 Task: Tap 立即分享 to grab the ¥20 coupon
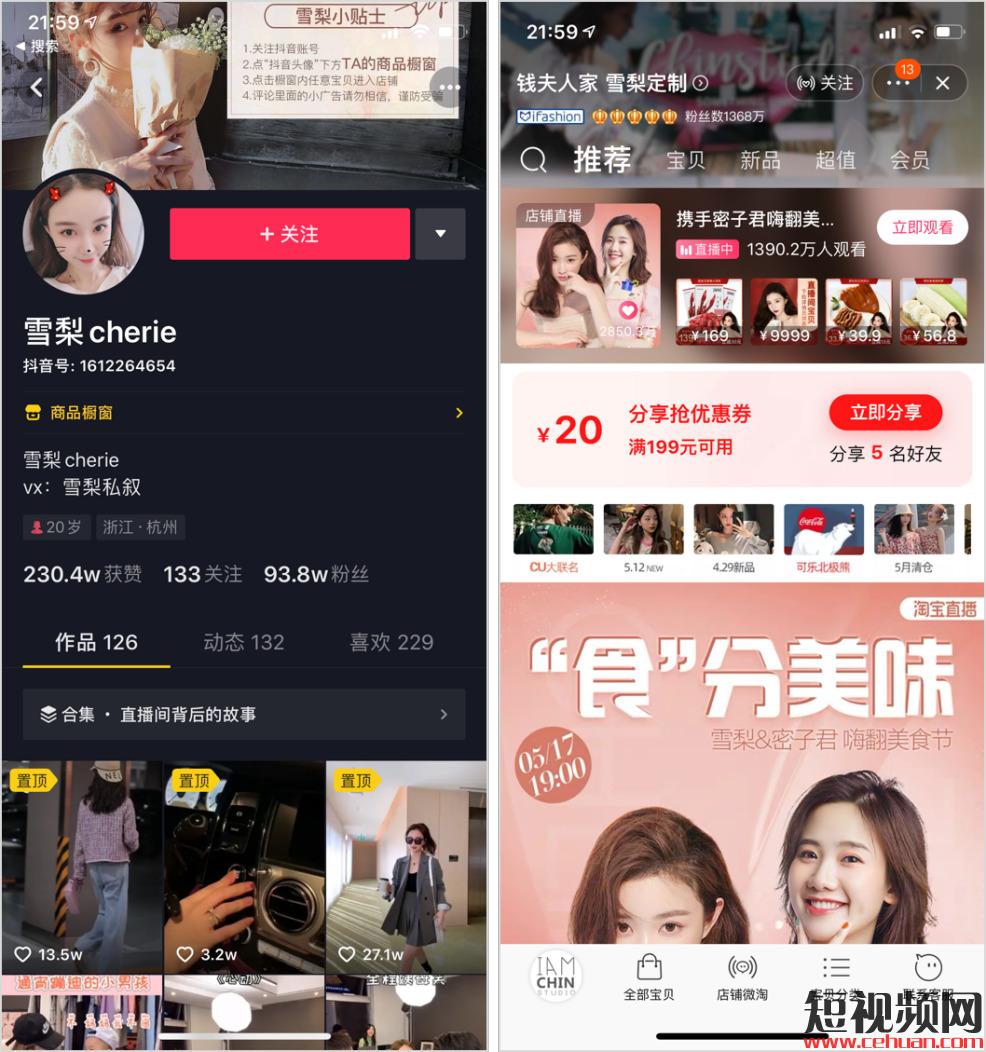coord(885,412)
